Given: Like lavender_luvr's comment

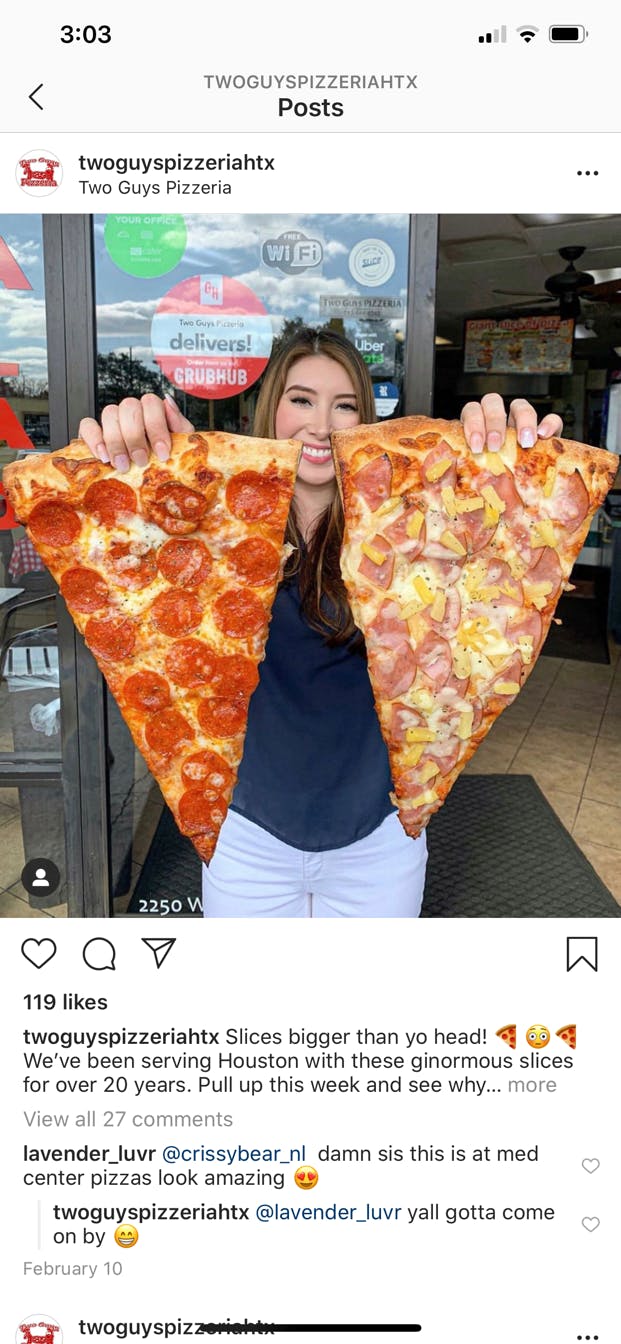Looking at the screenshot, I should coord(590,1166).
